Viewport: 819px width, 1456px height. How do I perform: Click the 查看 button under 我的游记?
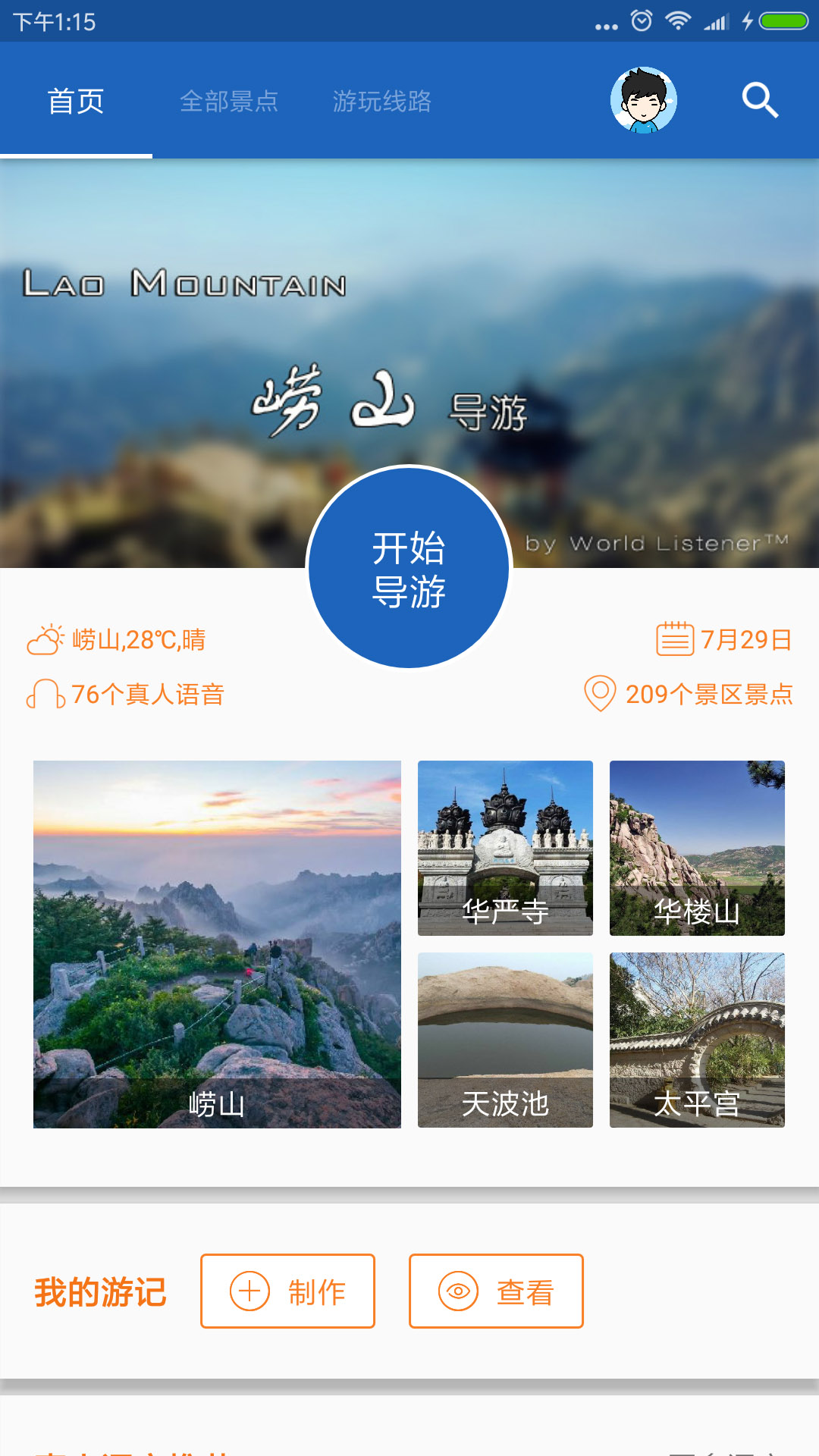point(495,1290)
